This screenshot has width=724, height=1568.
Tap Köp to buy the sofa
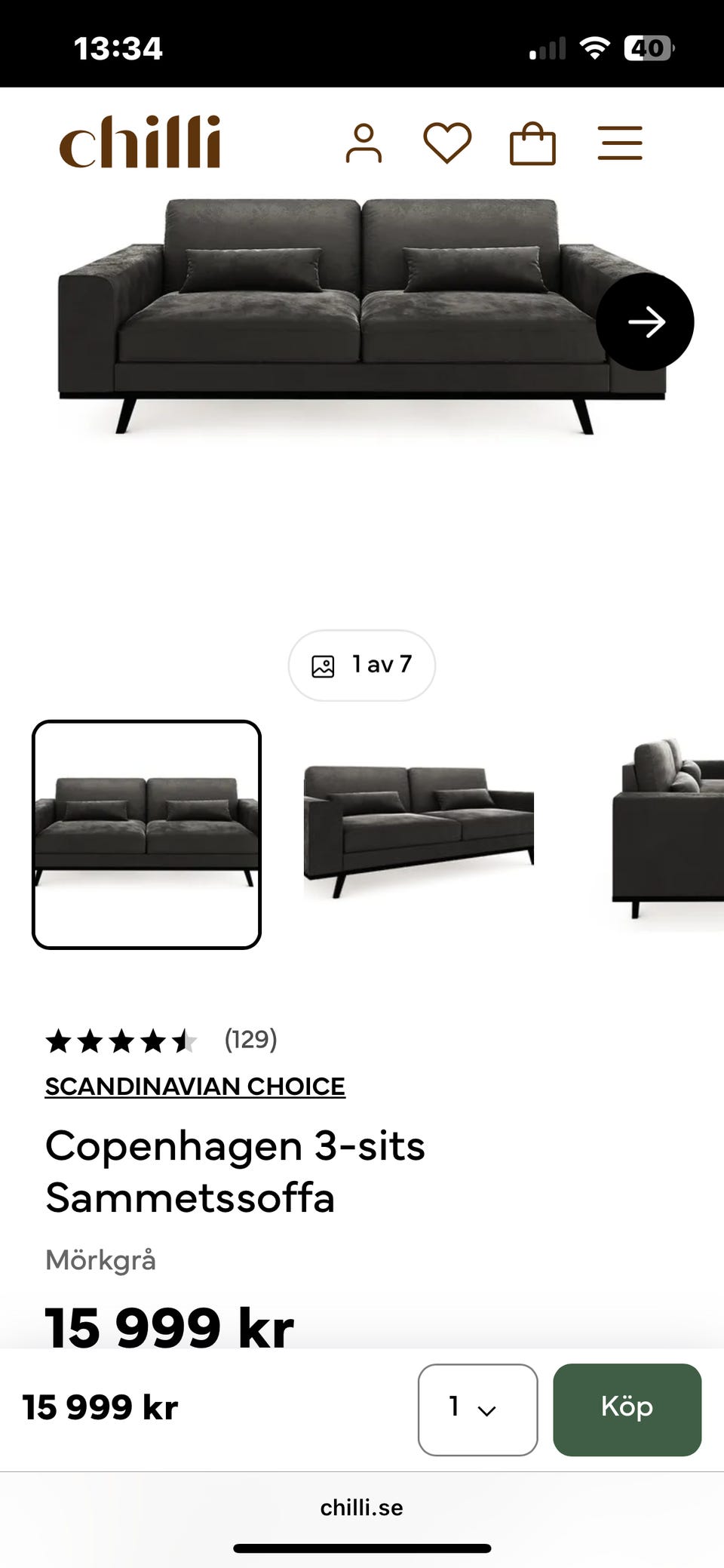pyautogui.click(x=627, y=1409)
